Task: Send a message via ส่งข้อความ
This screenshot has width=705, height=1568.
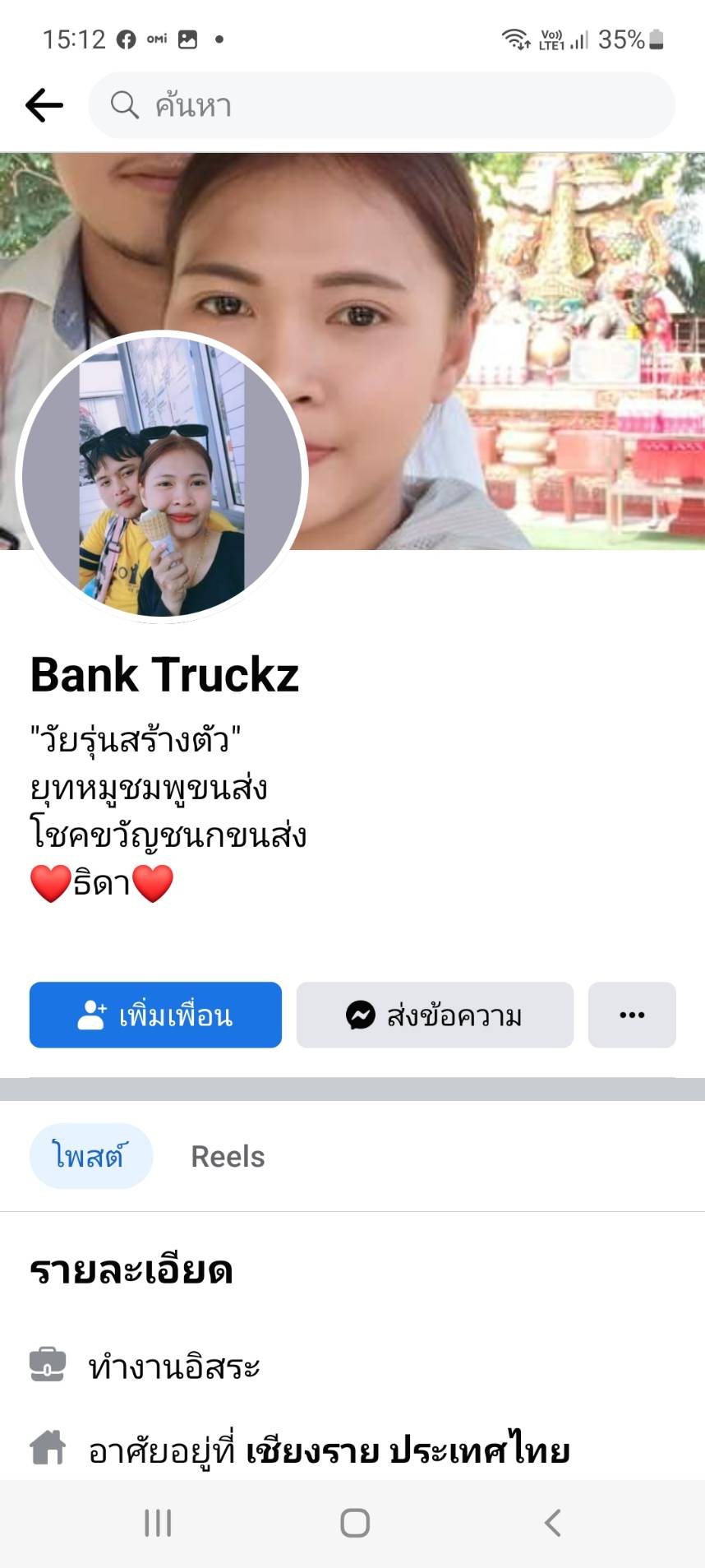Action: click(435, 1015)
